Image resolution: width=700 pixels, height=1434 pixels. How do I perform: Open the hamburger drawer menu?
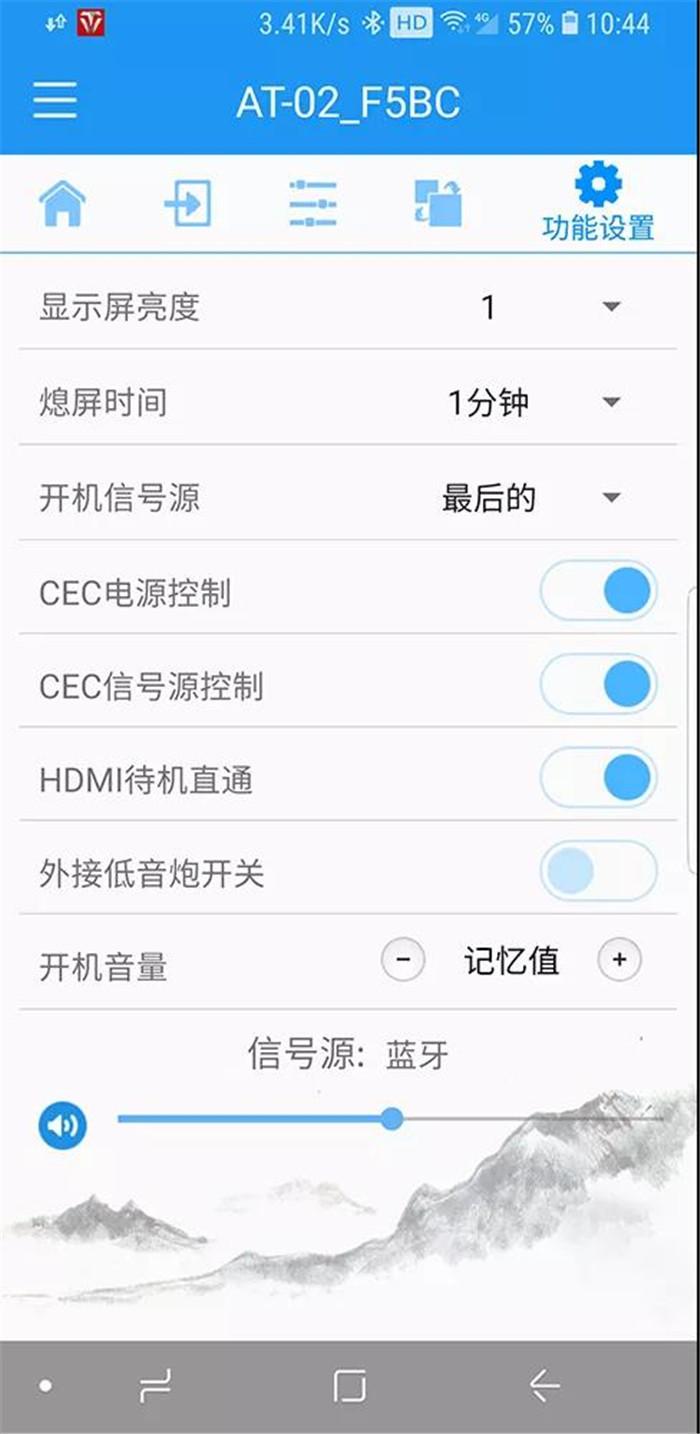[55, 101]
